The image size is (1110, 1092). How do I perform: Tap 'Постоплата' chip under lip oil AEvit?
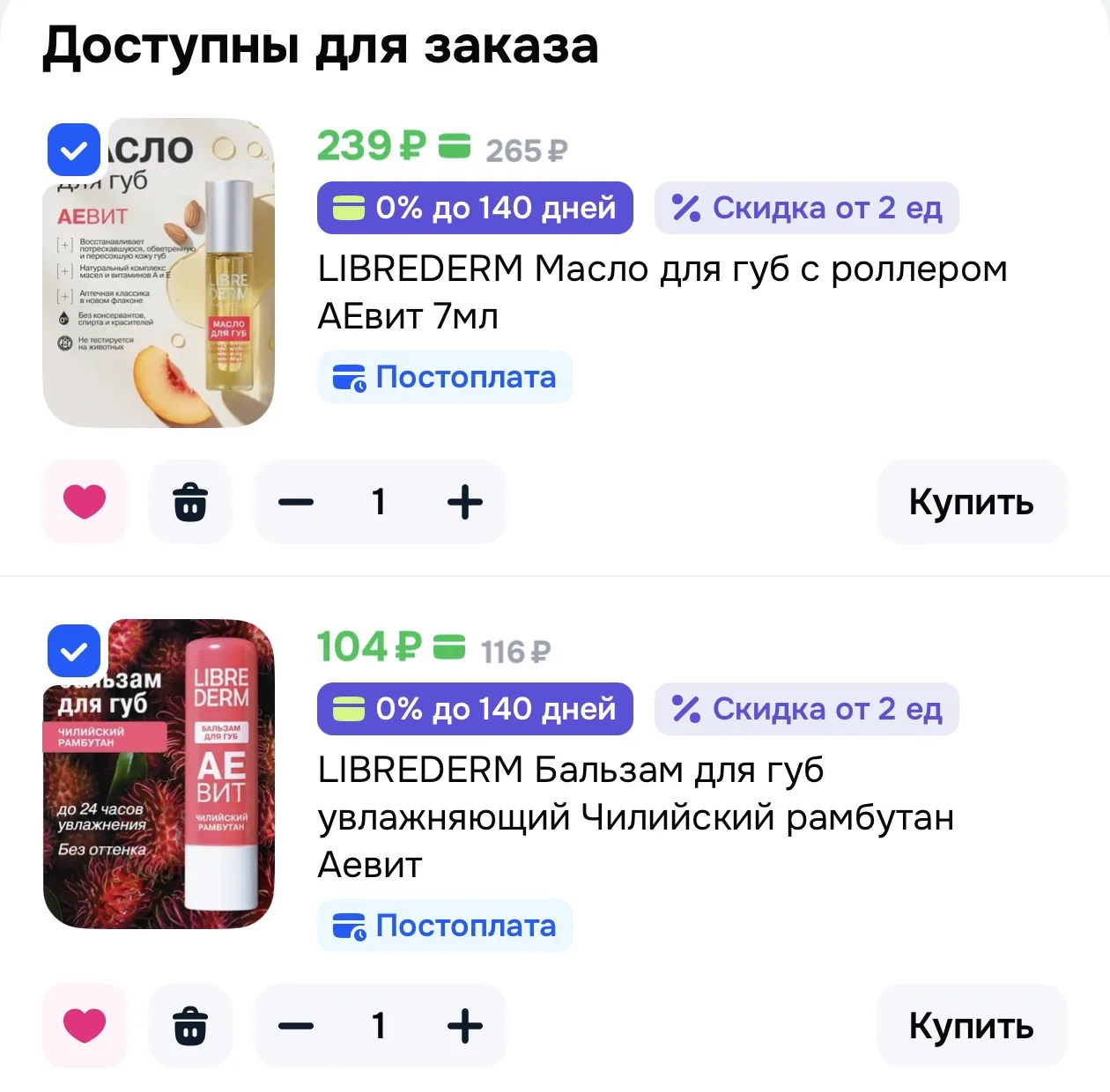pos(445,377)
